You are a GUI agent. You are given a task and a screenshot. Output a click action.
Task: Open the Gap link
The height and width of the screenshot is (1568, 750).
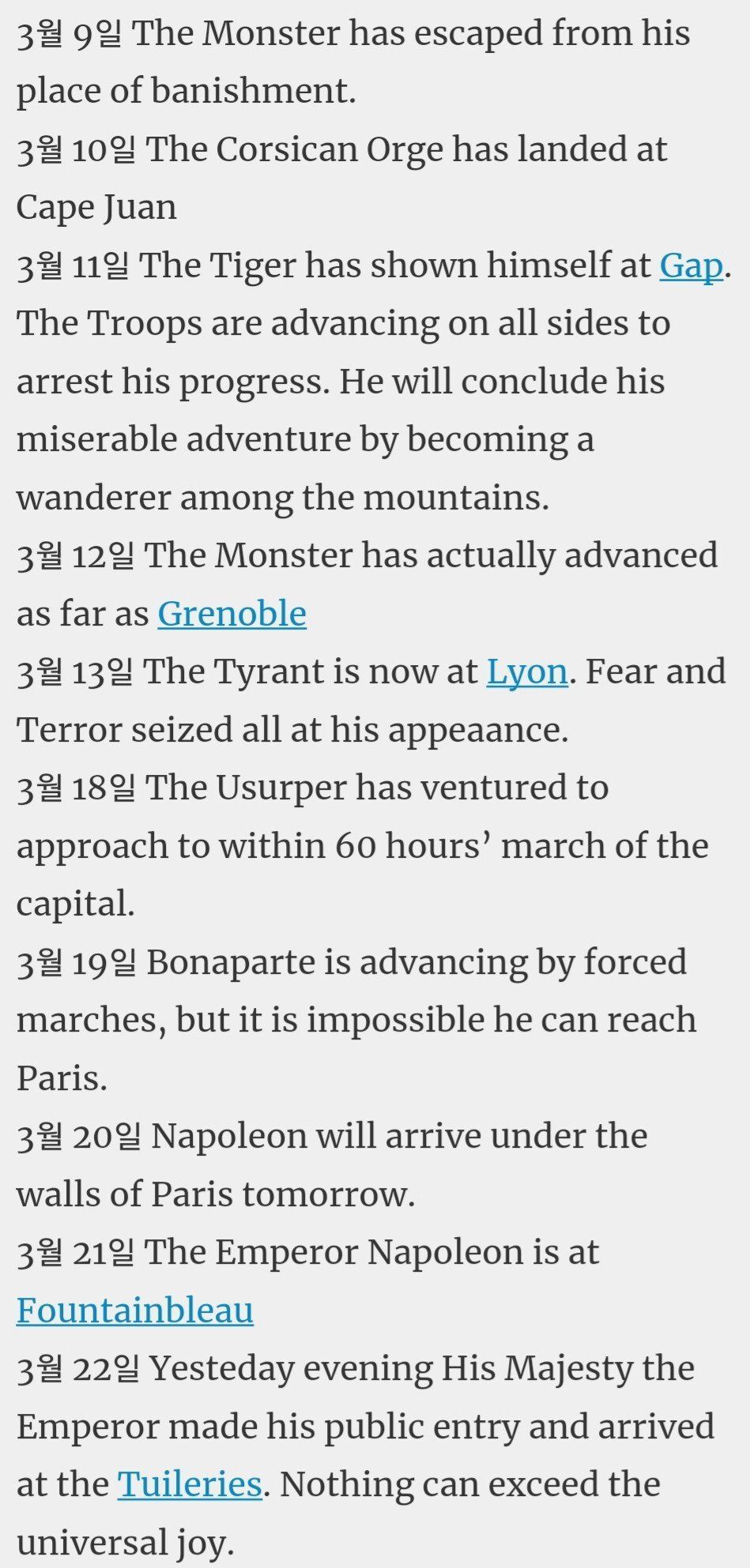point(691,266)
